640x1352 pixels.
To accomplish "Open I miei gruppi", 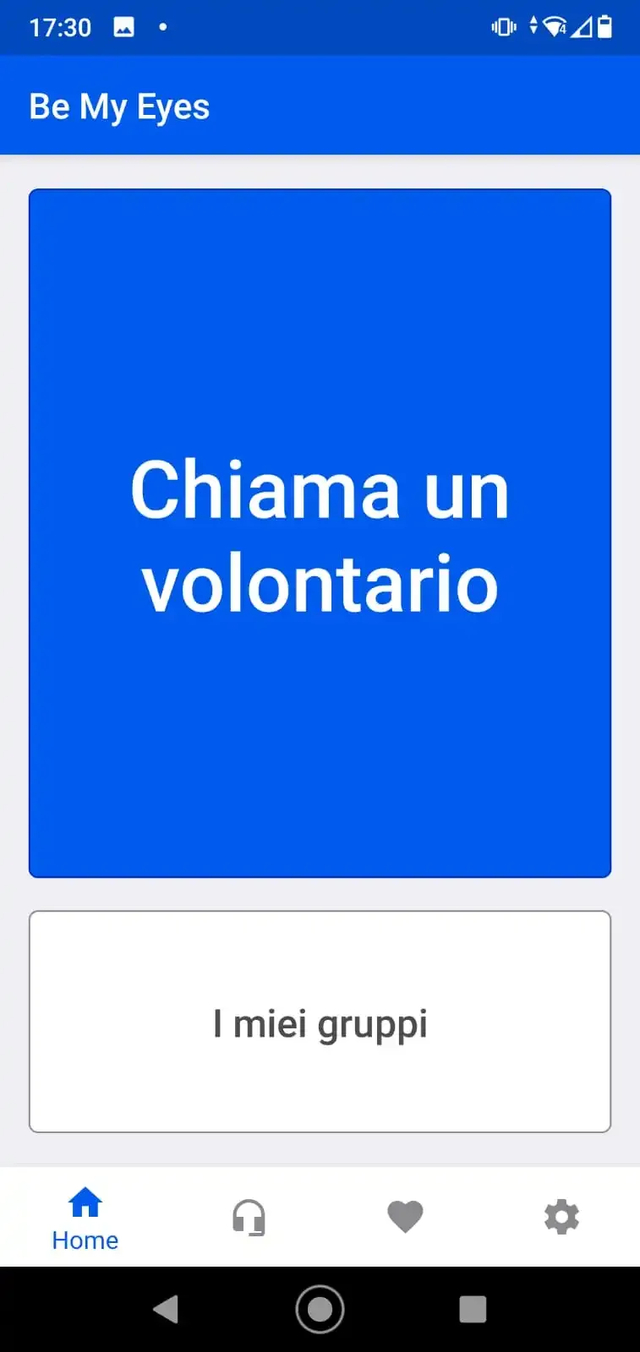I will coord(320,1021).
